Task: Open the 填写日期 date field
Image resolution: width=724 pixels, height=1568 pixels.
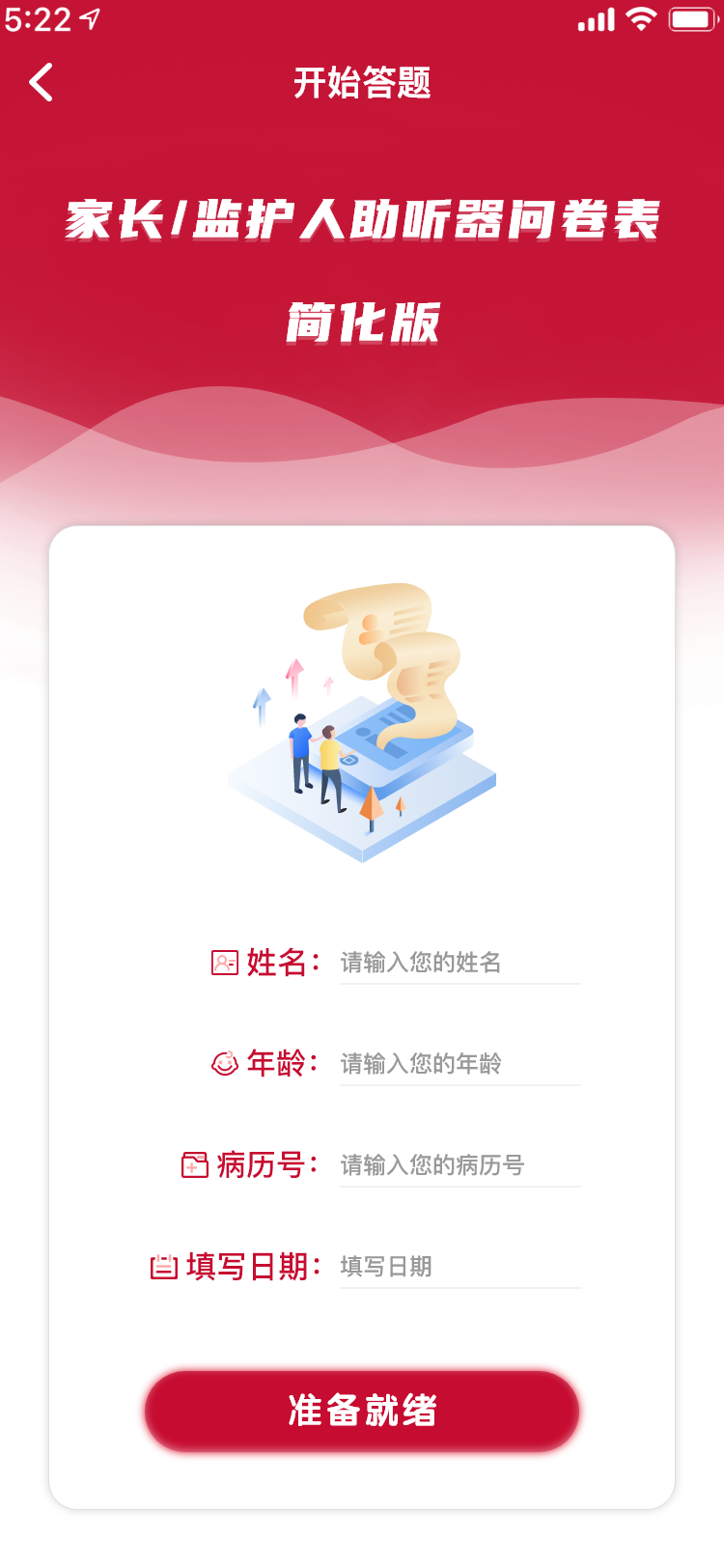Action: pyautogui.click(x=459, y=1267)
